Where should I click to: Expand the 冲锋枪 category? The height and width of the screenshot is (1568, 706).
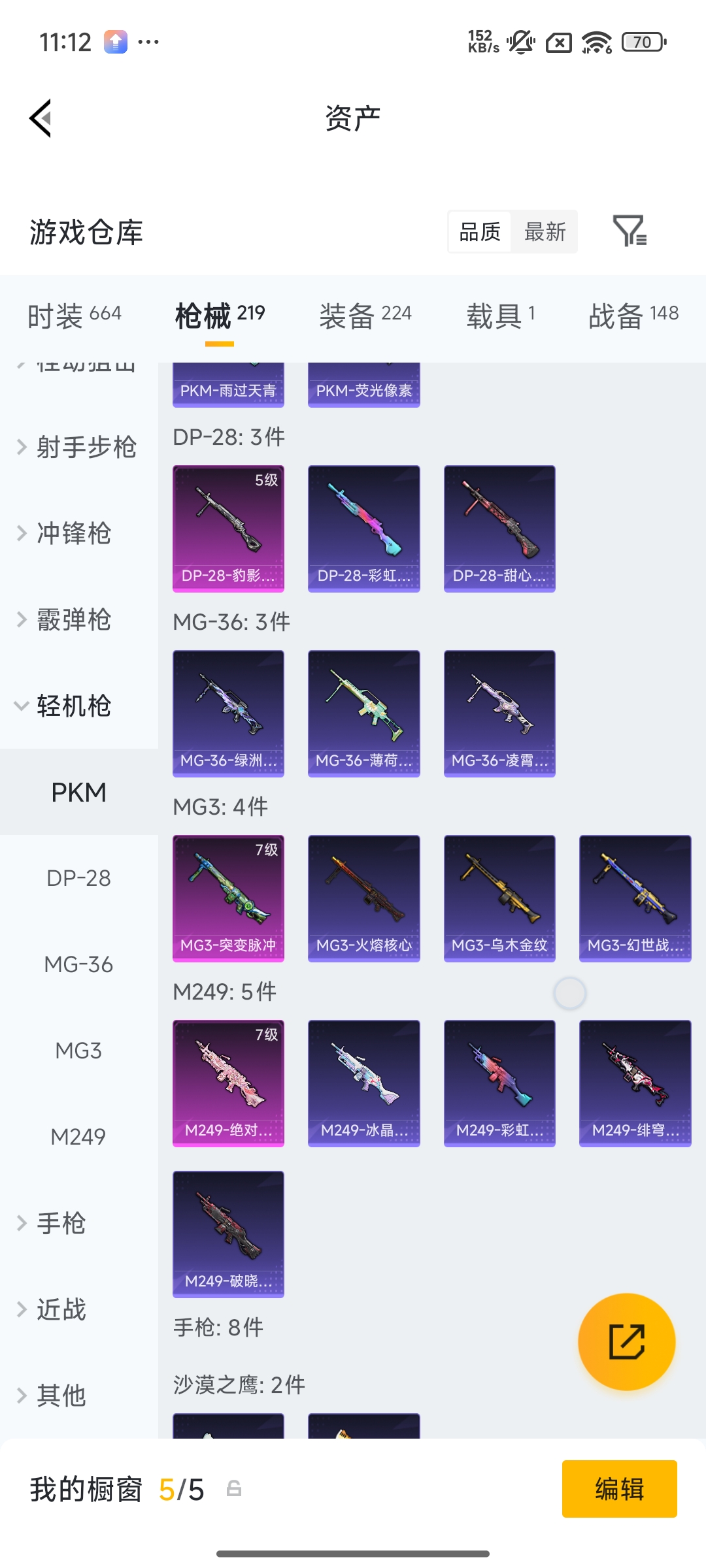[x=73, y=534]
